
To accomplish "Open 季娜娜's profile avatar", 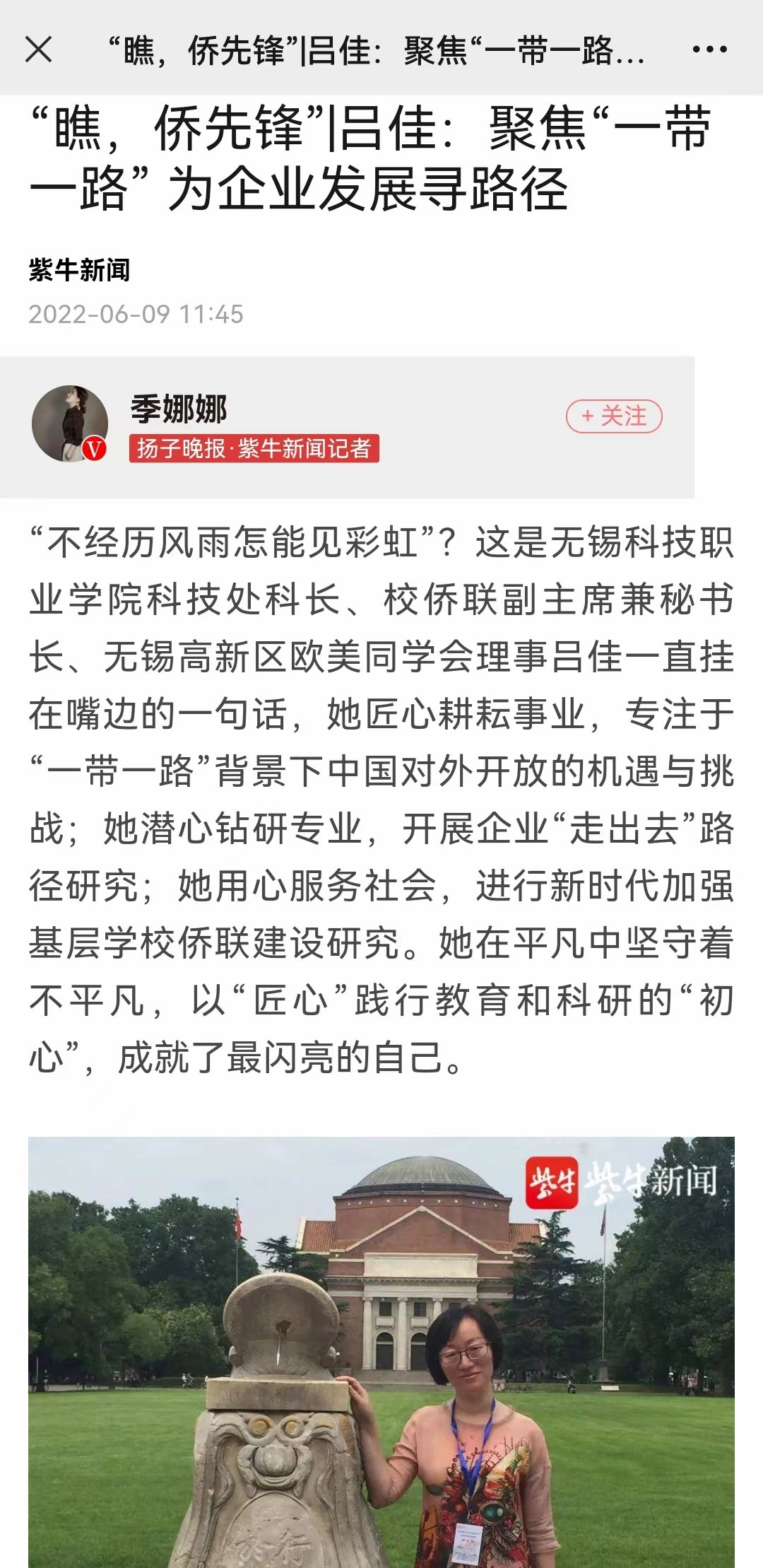I will pyautogui.click(x=70, y=424).
